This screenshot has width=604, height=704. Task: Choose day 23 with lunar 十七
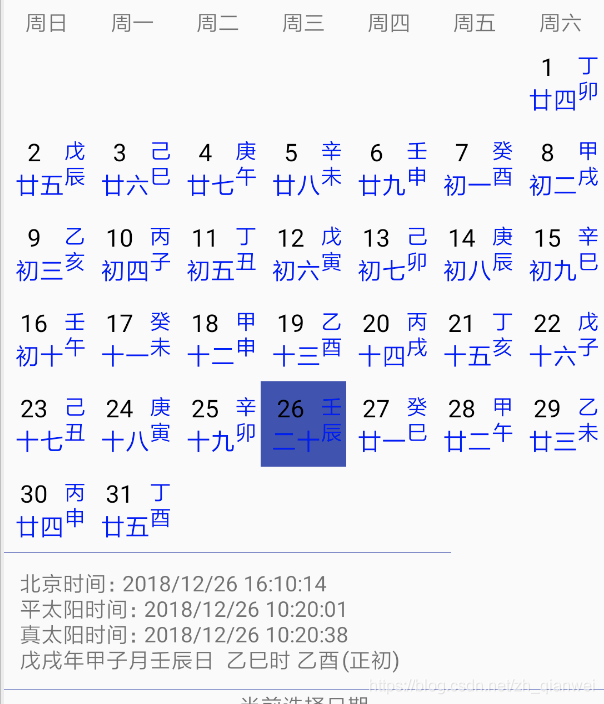pos(47,423)
